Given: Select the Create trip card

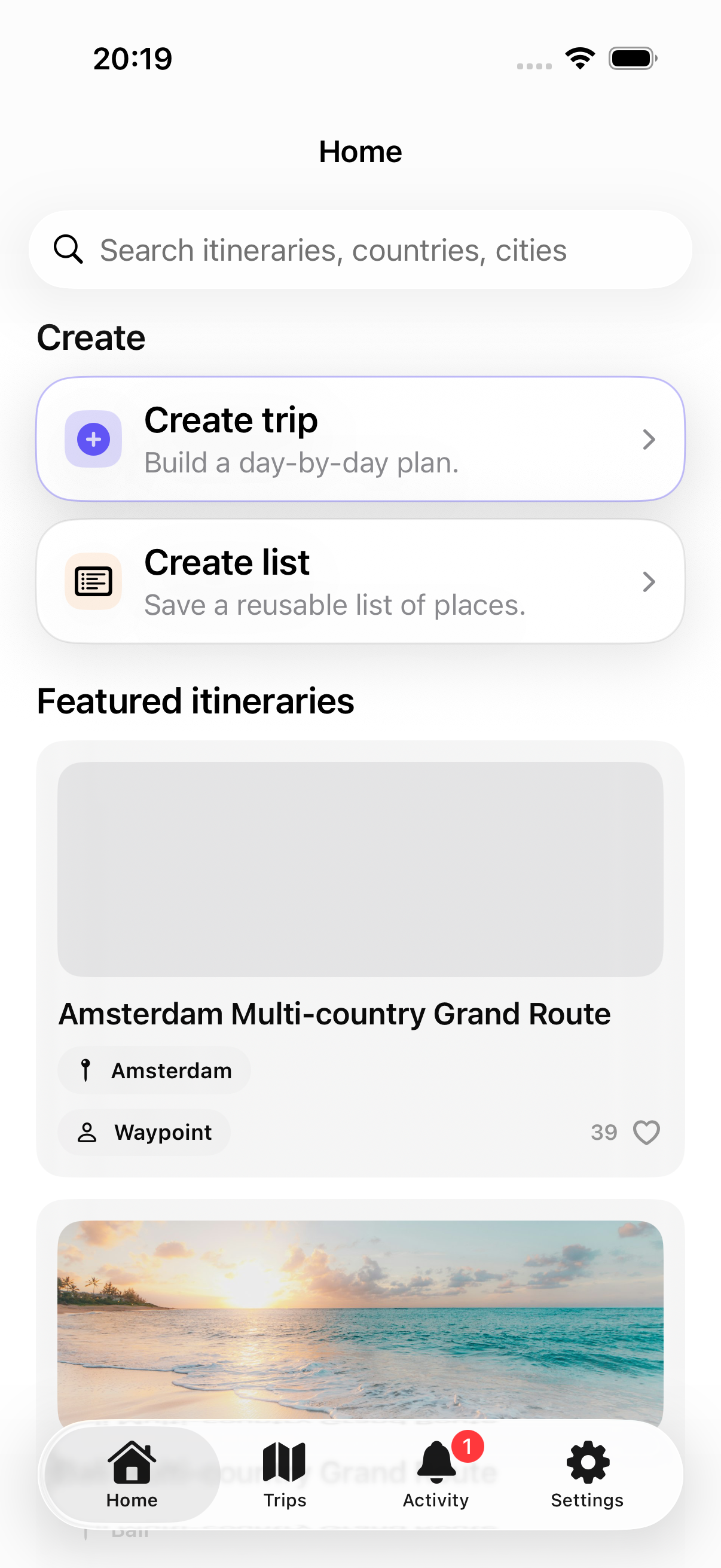Looking at the screenshot, I should (x=361, y=439).
